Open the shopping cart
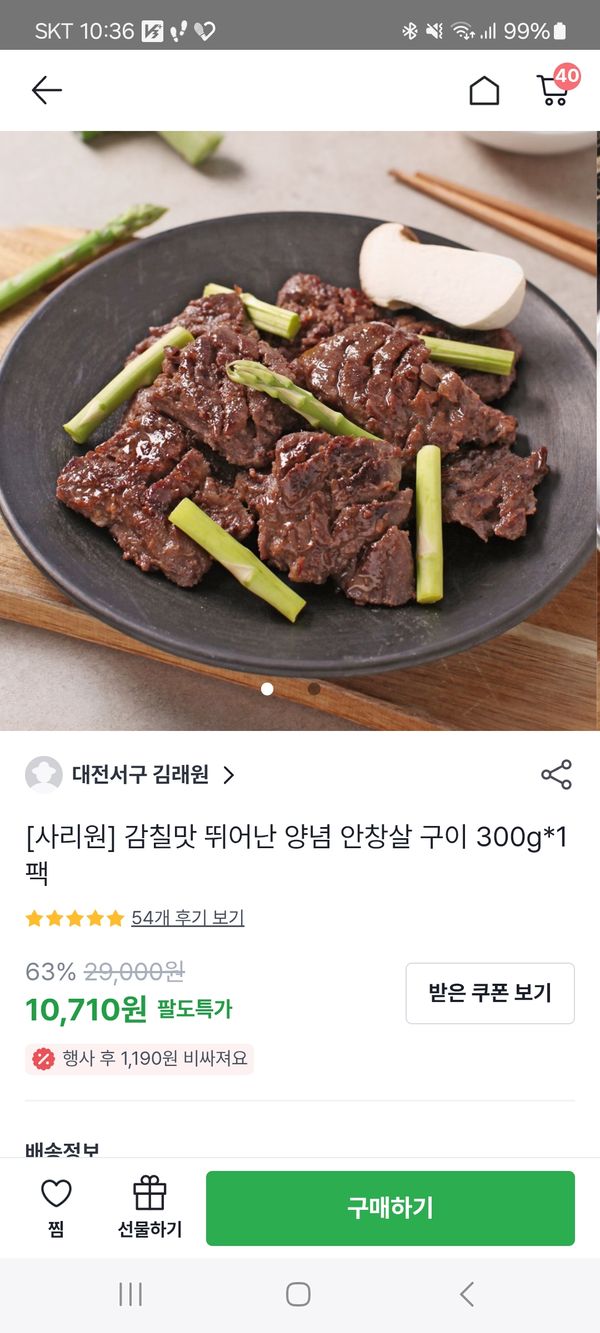The image size is (600, 1333). point(554,90)
